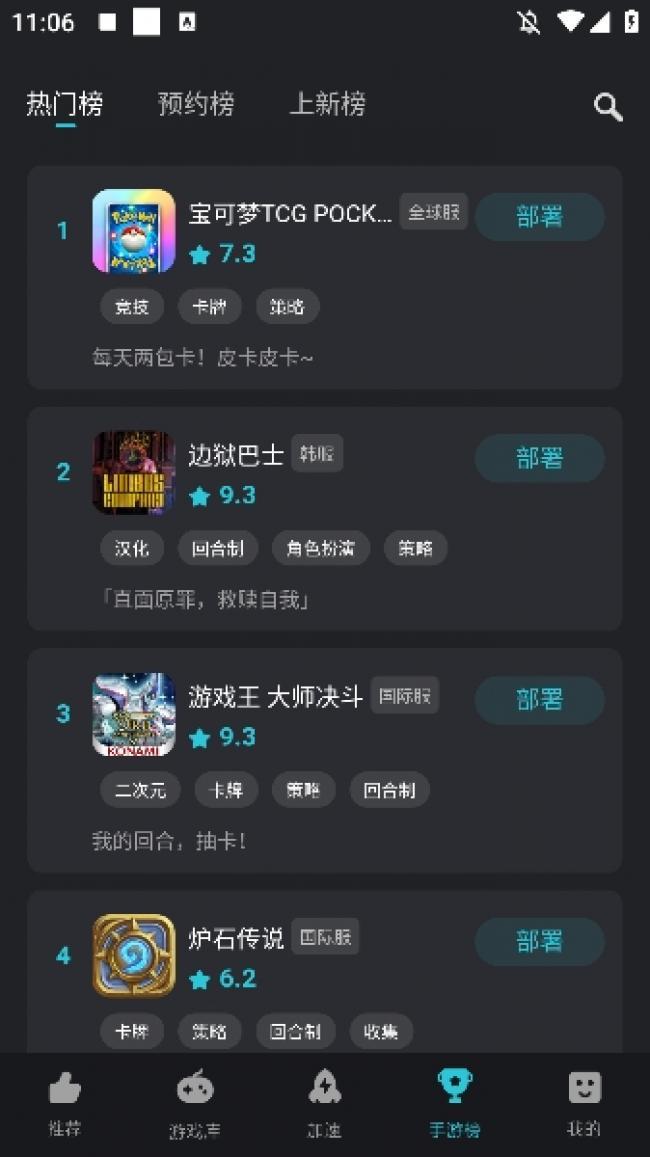The height and width of the screenshot is (1157, 650).
Task: Tap 部署 for 游戏王 大师决斗
Action: [539, 699]
